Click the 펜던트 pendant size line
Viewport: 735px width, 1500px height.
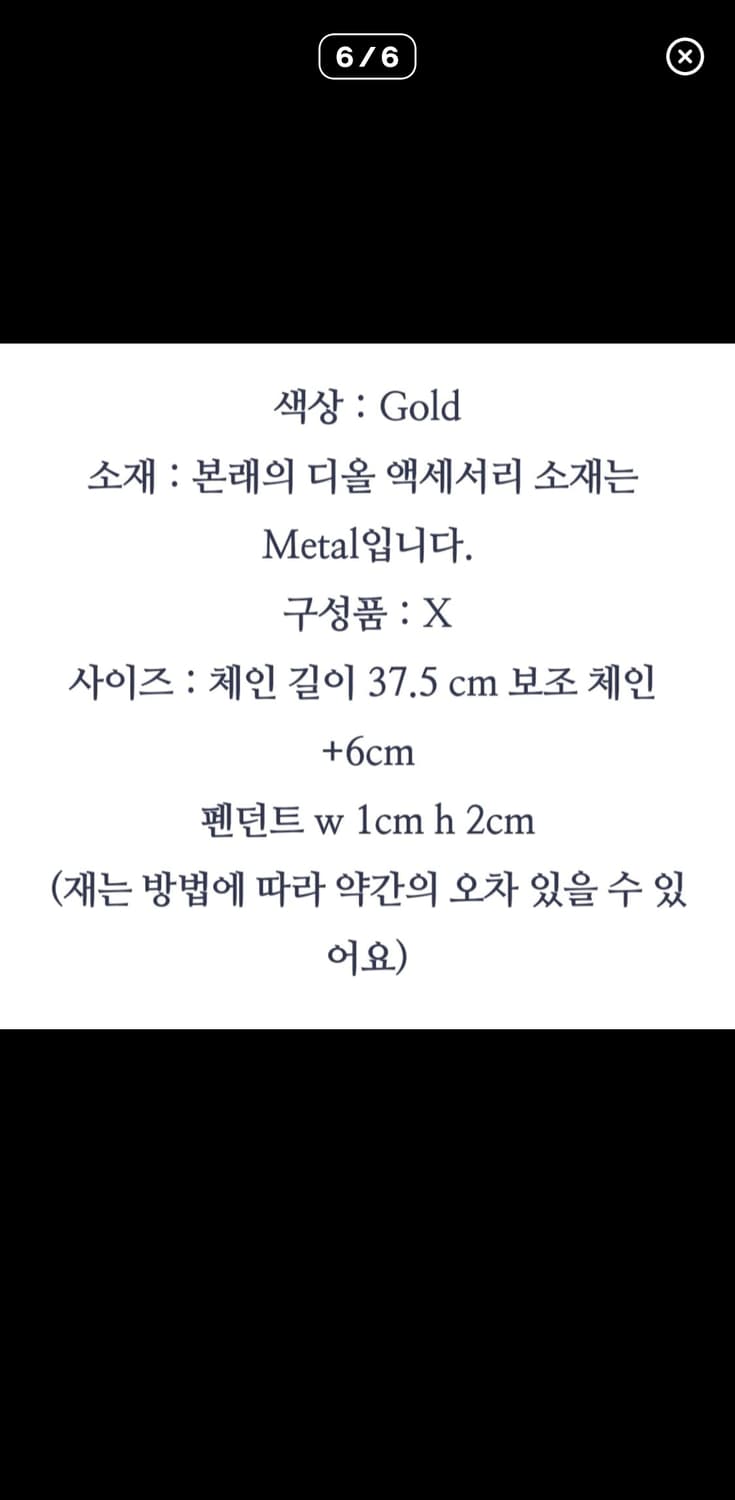pos(367,821)
